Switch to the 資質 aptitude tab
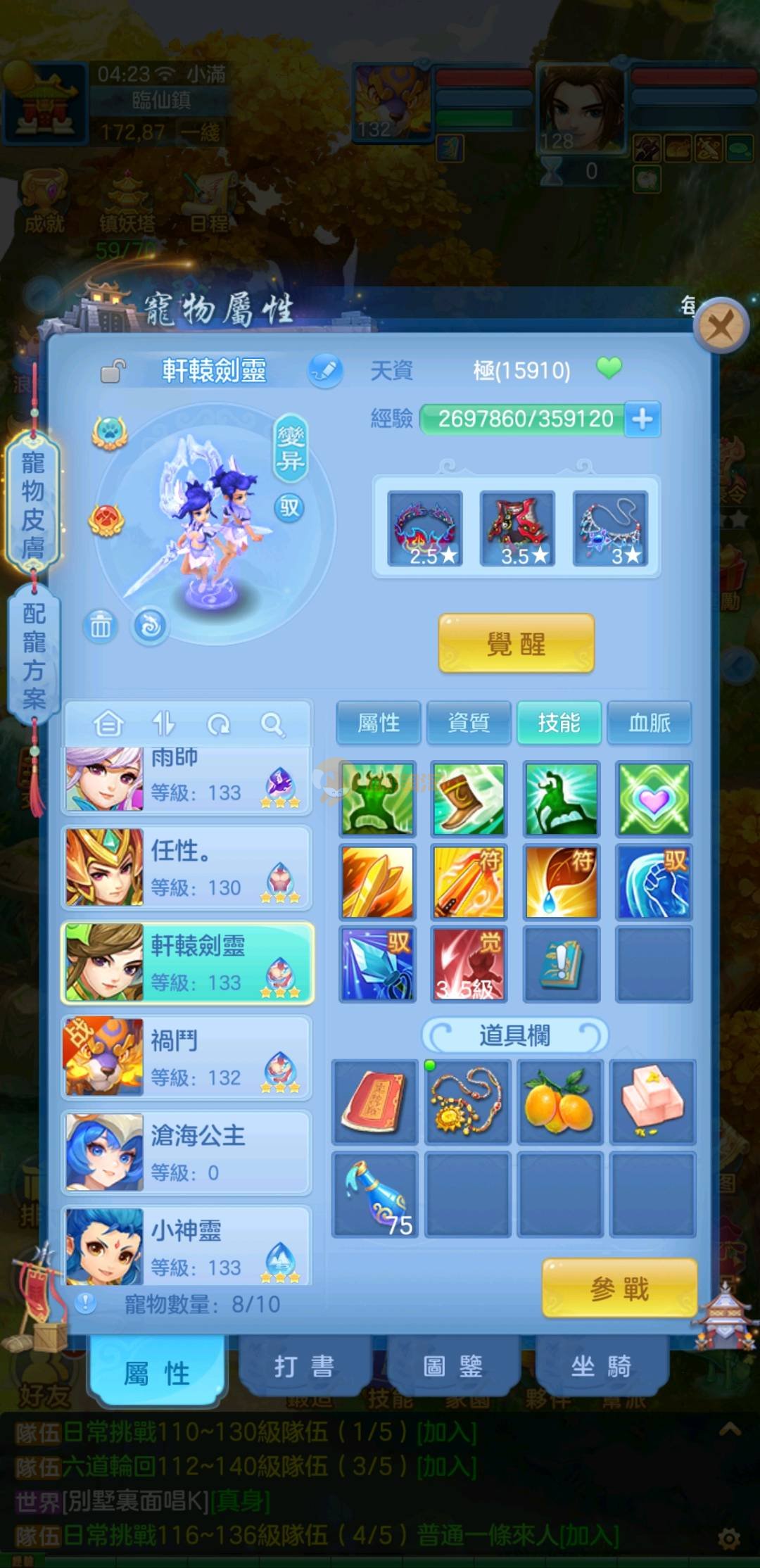The width and height of the screenshot is (760, 1568). pyautogui.click(x=469, y=723)
